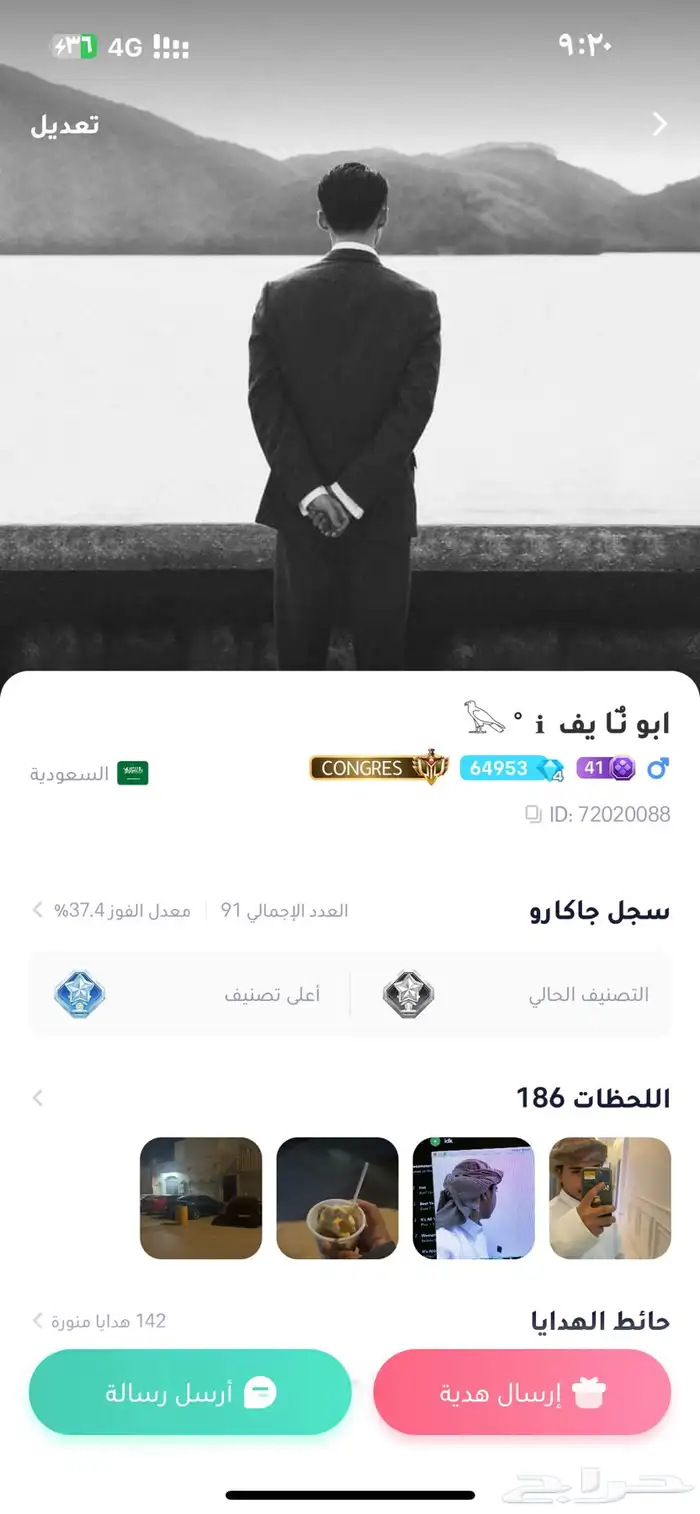Send a message with أرسل رسالة
The image size is (700, 1514).
pos(190,1392)
